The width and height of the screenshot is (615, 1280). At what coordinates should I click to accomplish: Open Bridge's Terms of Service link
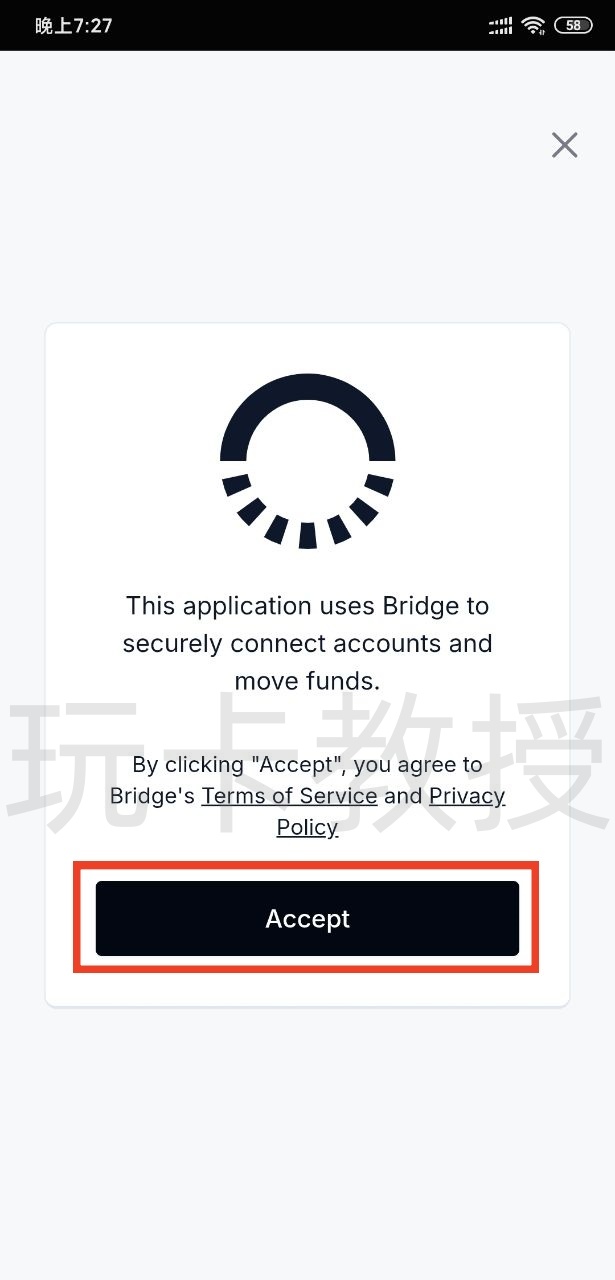click(x=289, y=796)
